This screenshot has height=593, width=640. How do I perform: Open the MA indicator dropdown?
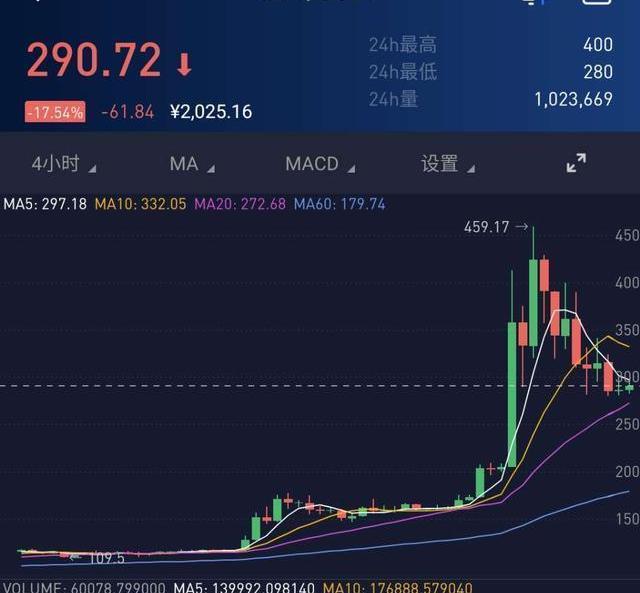pyautogui.click(x=191, y=164)
